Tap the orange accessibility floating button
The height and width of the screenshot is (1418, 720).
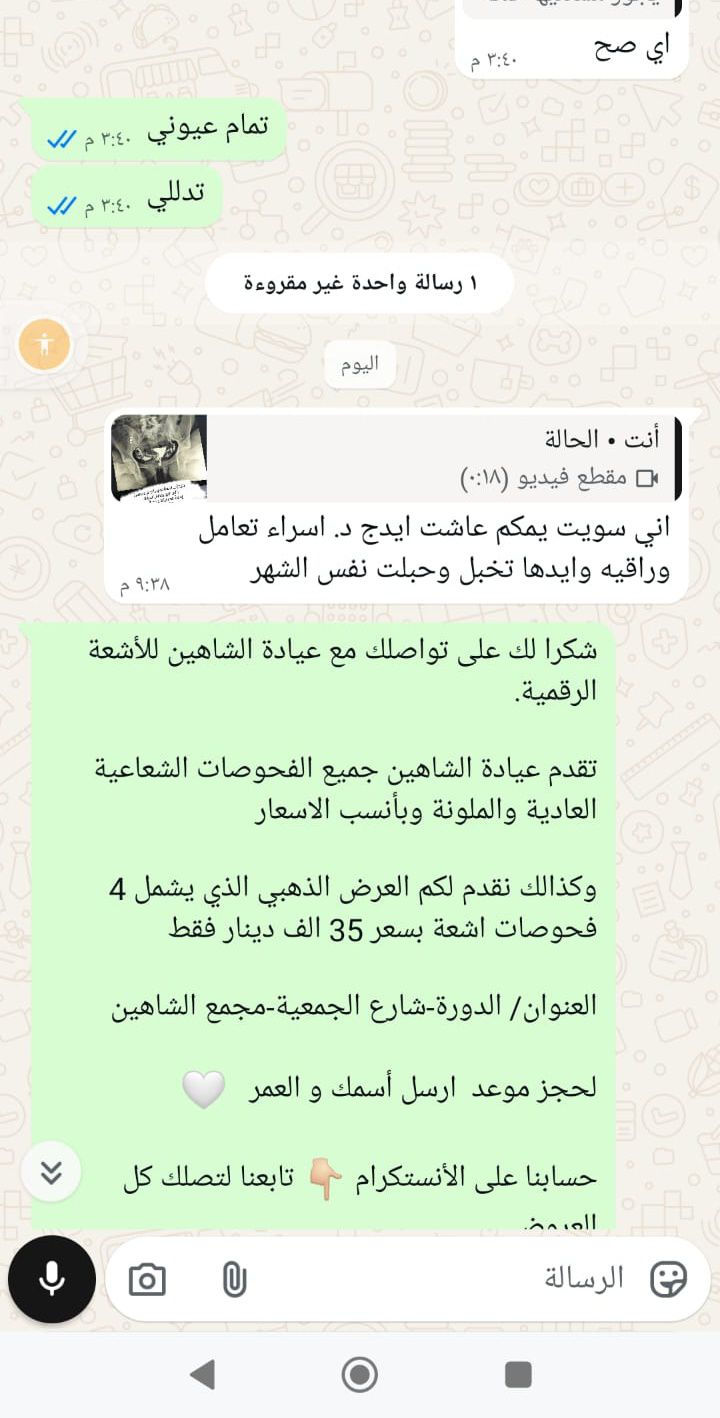pos(44,346)
